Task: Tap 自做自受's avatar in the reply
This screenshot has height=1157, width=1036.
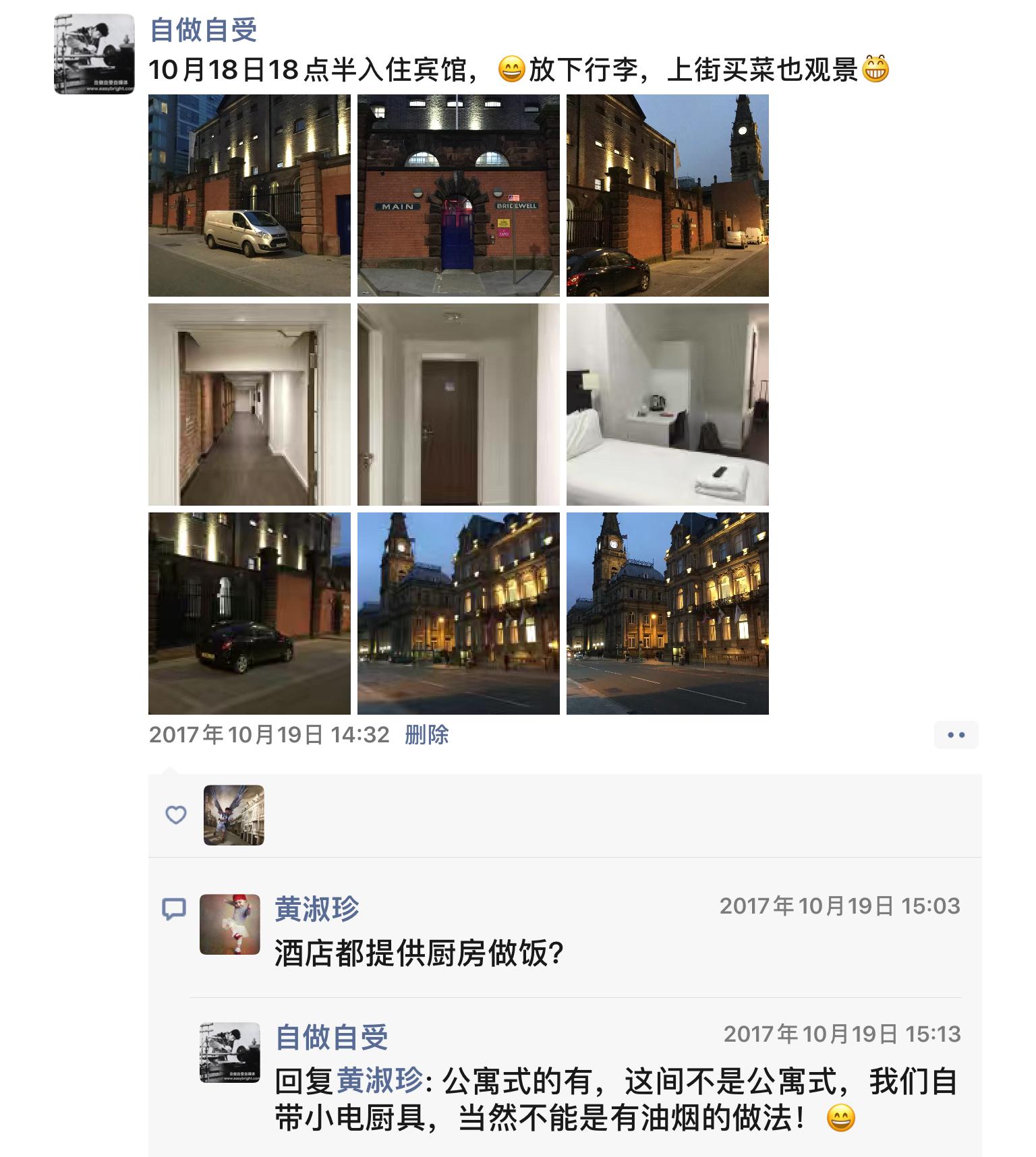Action: 229,1052
